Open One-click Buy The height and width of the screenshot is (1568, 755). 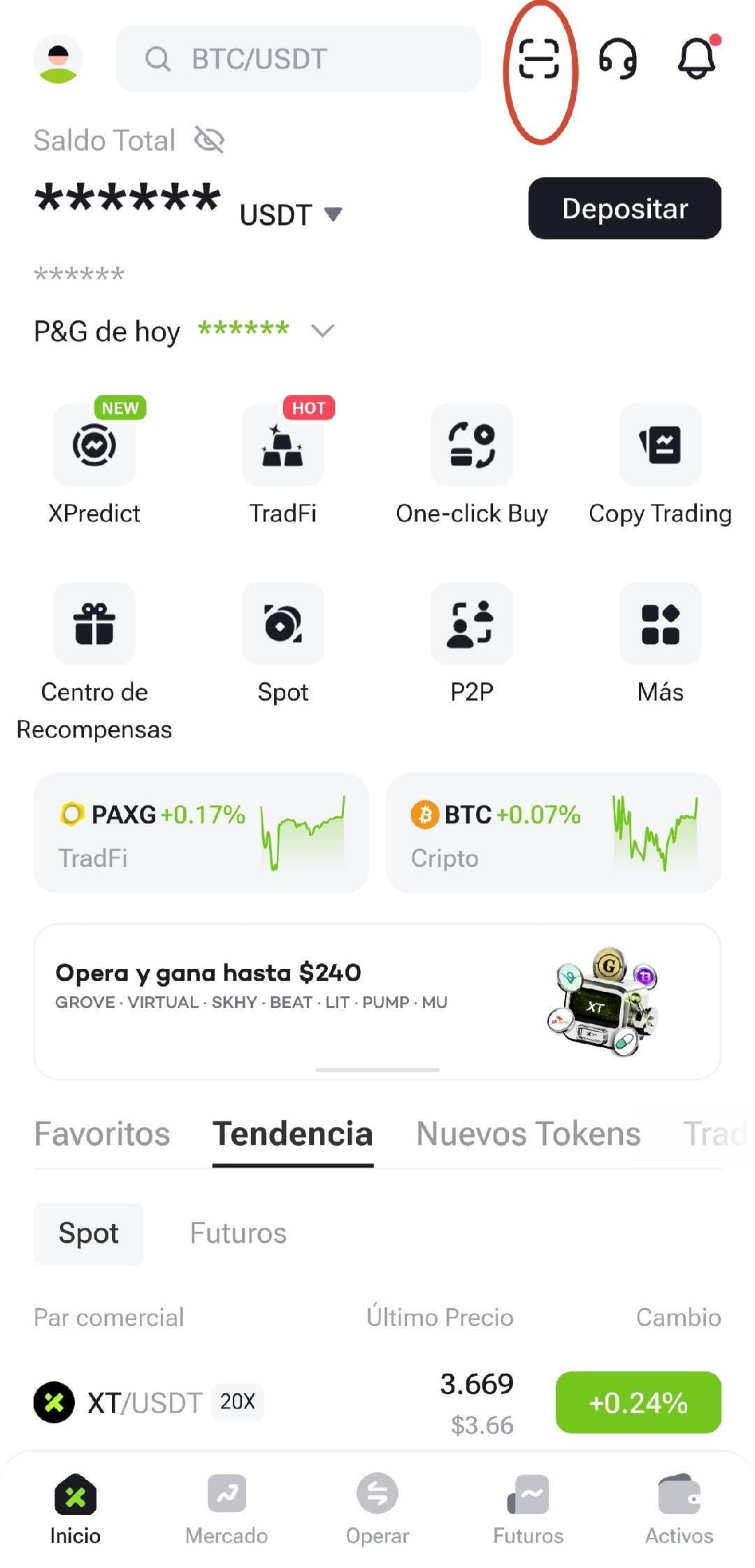[x=472, y=463]
